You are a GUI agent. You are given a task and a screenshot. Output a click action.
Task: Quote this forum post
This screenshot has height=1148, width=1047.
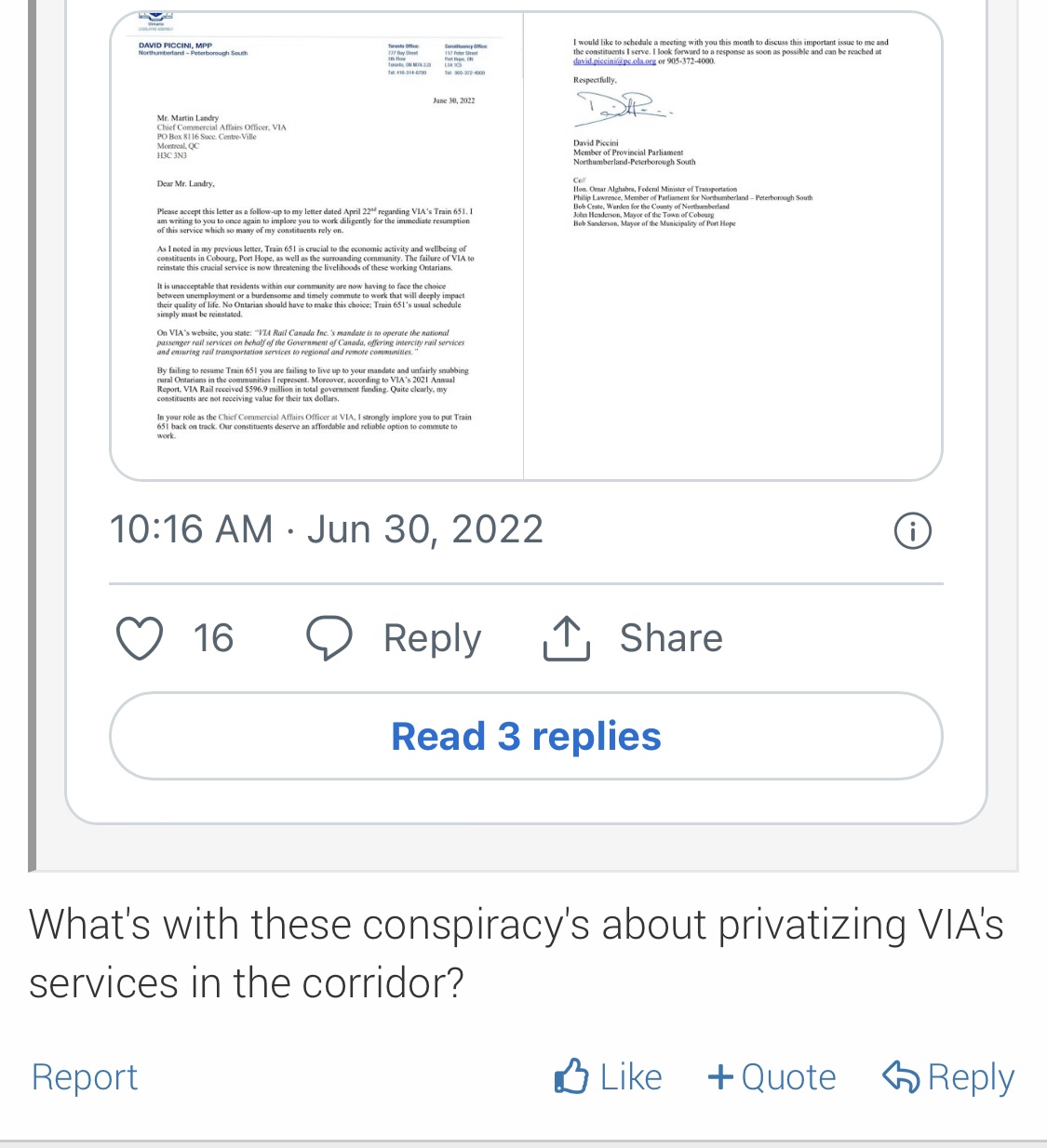point(772,1076)
